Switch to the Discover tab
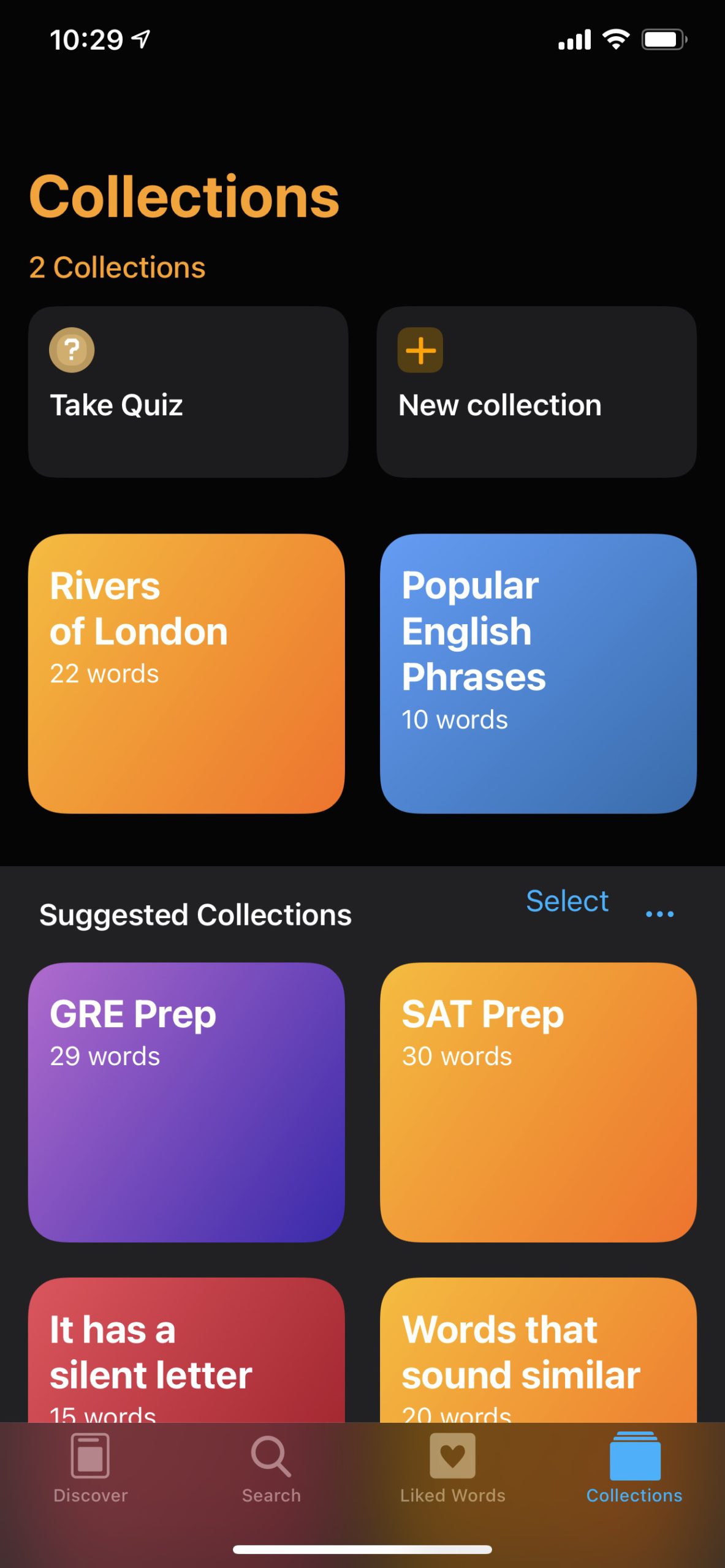 click(x=91, y=1468)
